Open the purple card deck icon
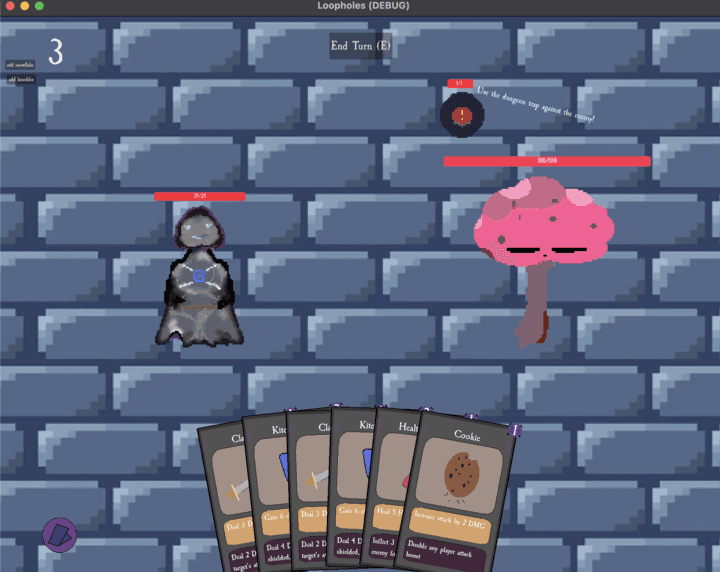Screen dimensions: 720x572 (60, 534)
